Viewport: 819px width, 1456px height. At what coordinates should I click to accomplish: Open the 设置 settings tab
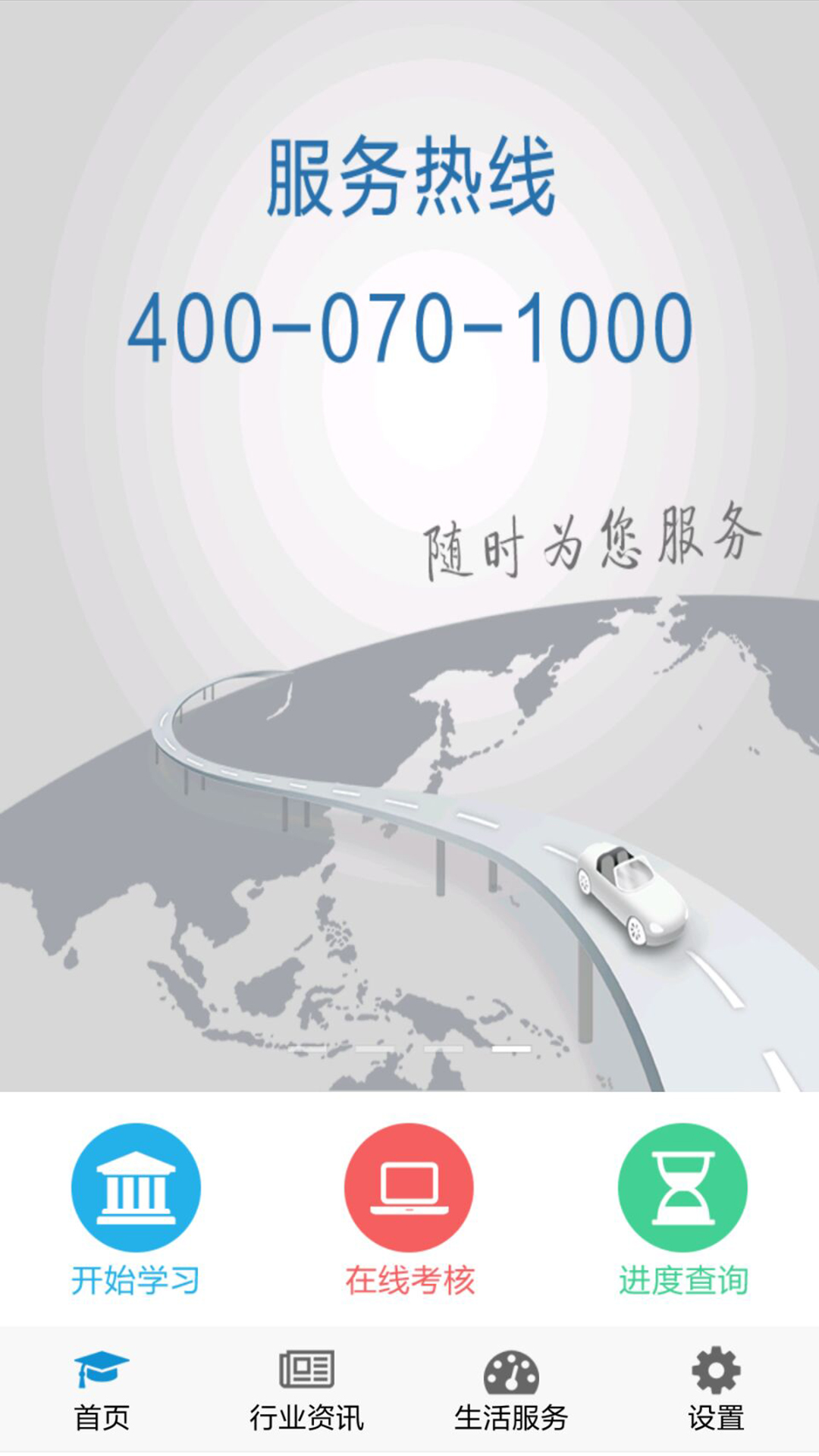pos(716,1391)
